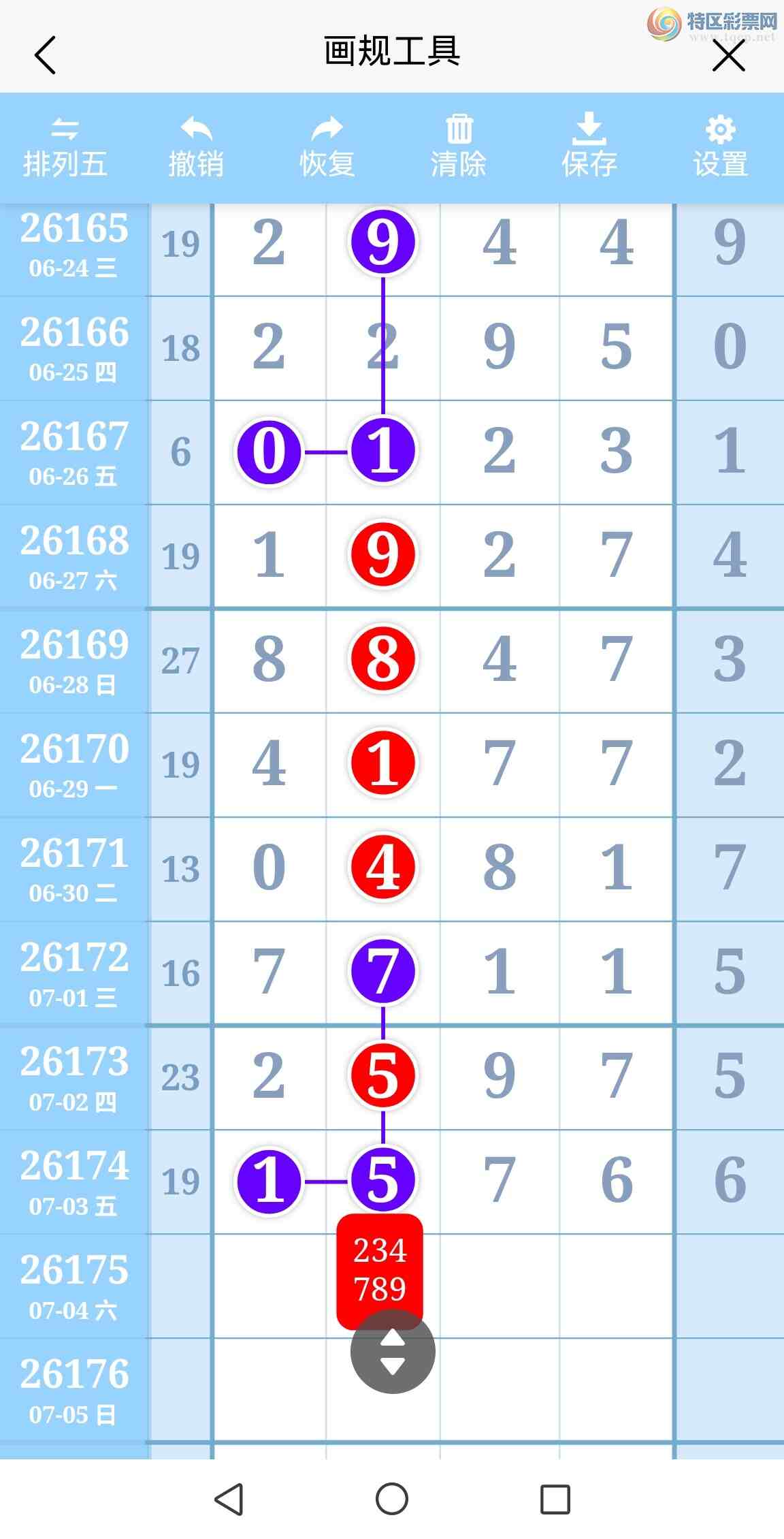The height and width of the screenshot is (1539, 784).
Task: Close the 画规工具 screen
Action: (x=729, y=55)
